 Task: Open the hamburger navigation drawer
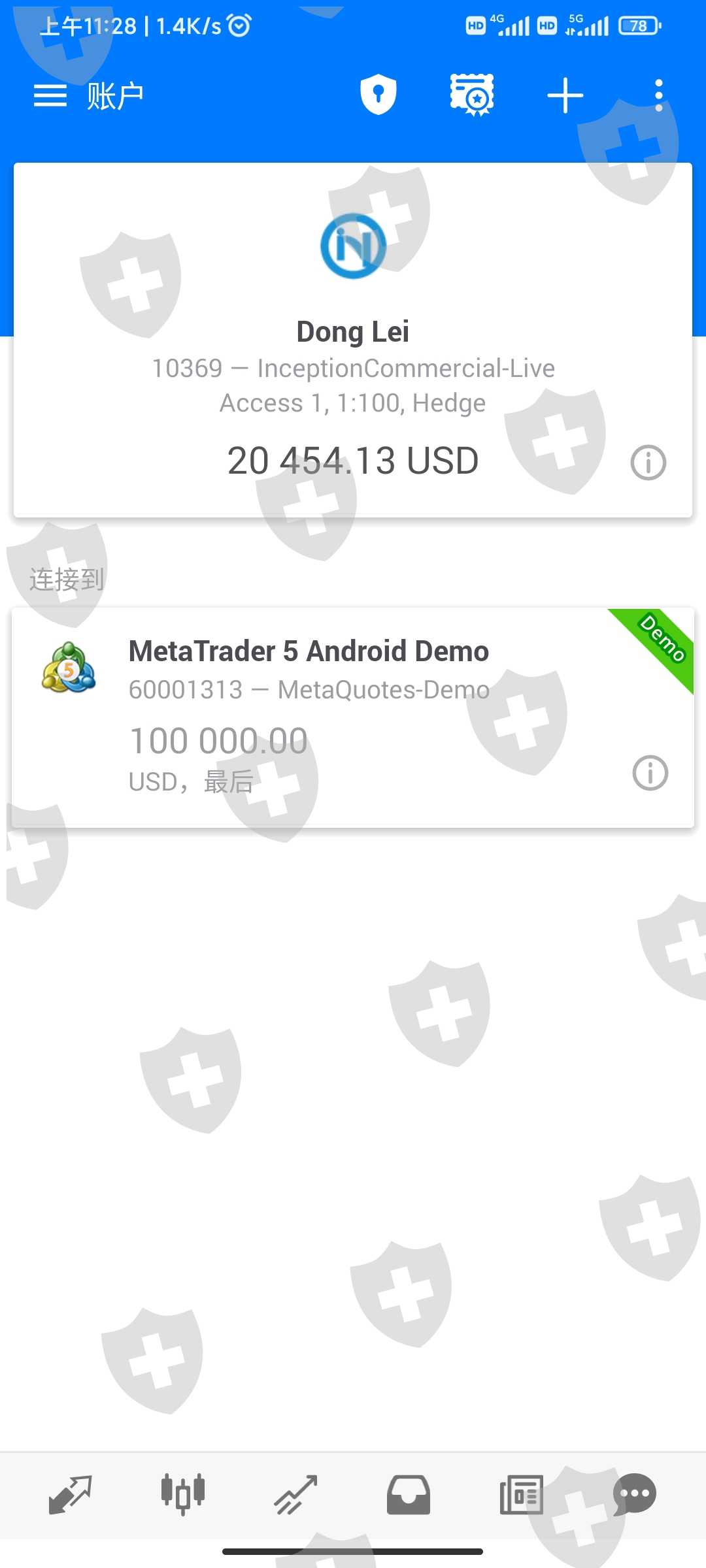[50, 96]
